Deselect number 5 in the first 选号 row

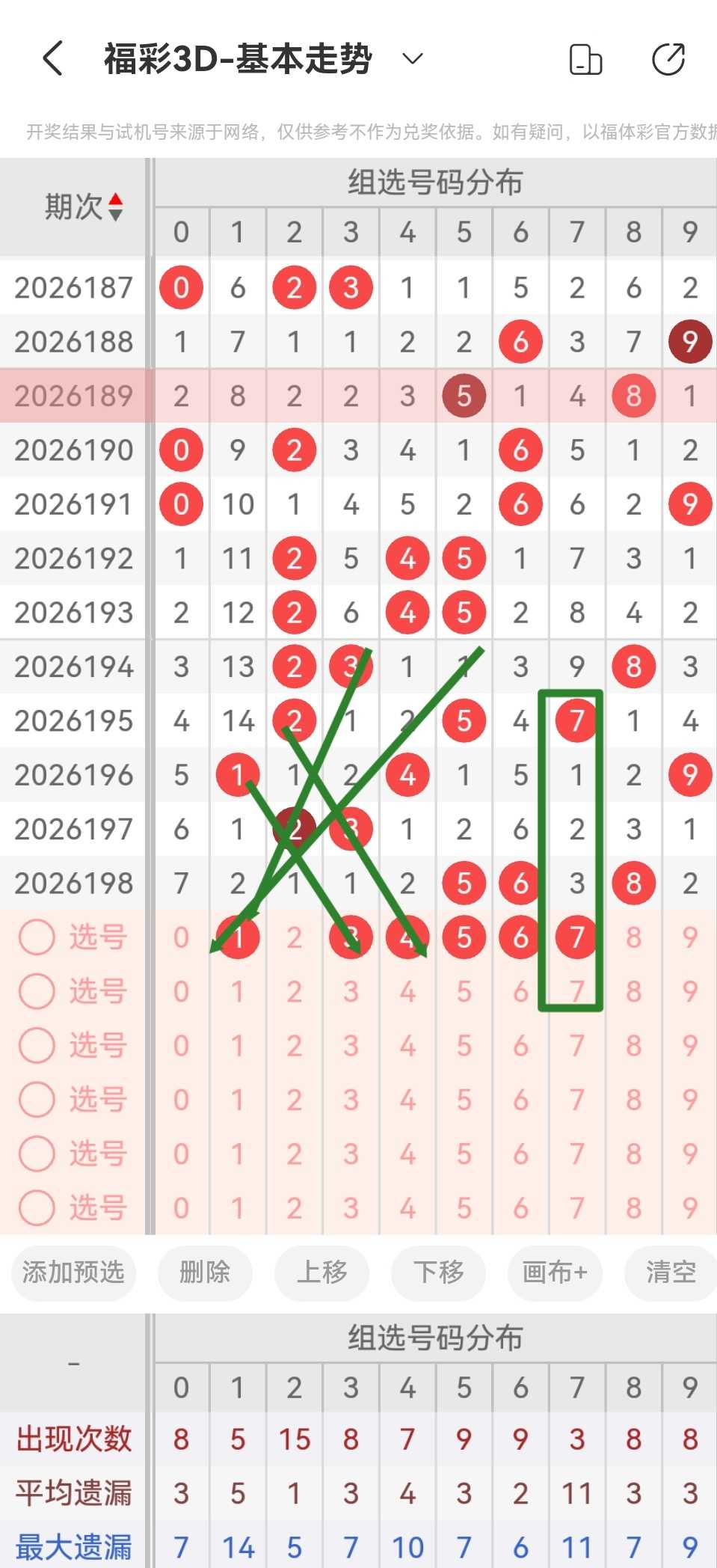tap(464, 937)
